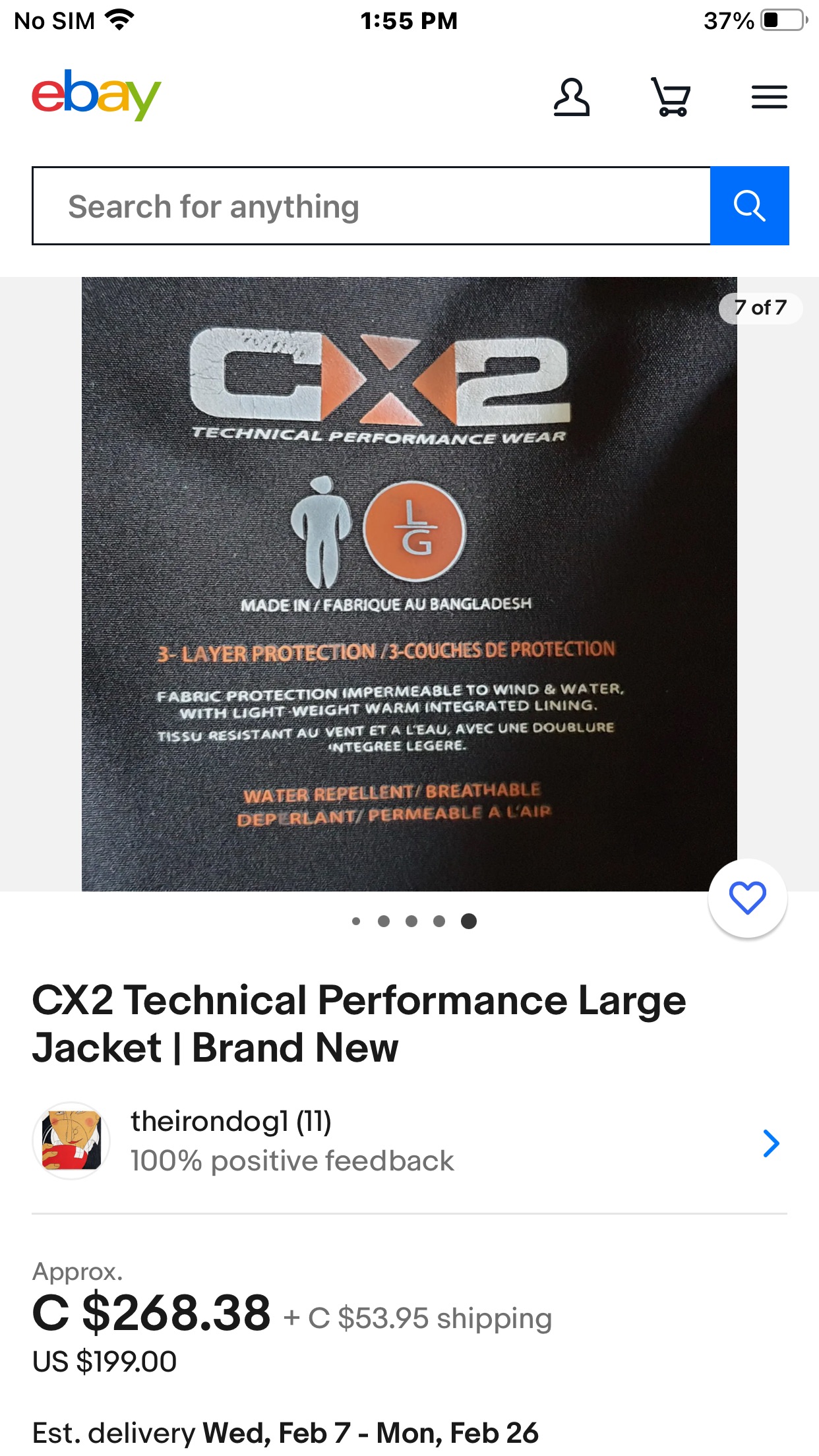This screenshot has height=1456, width=819.
Task: Open the seller's avatar image
Action: 73,1140
